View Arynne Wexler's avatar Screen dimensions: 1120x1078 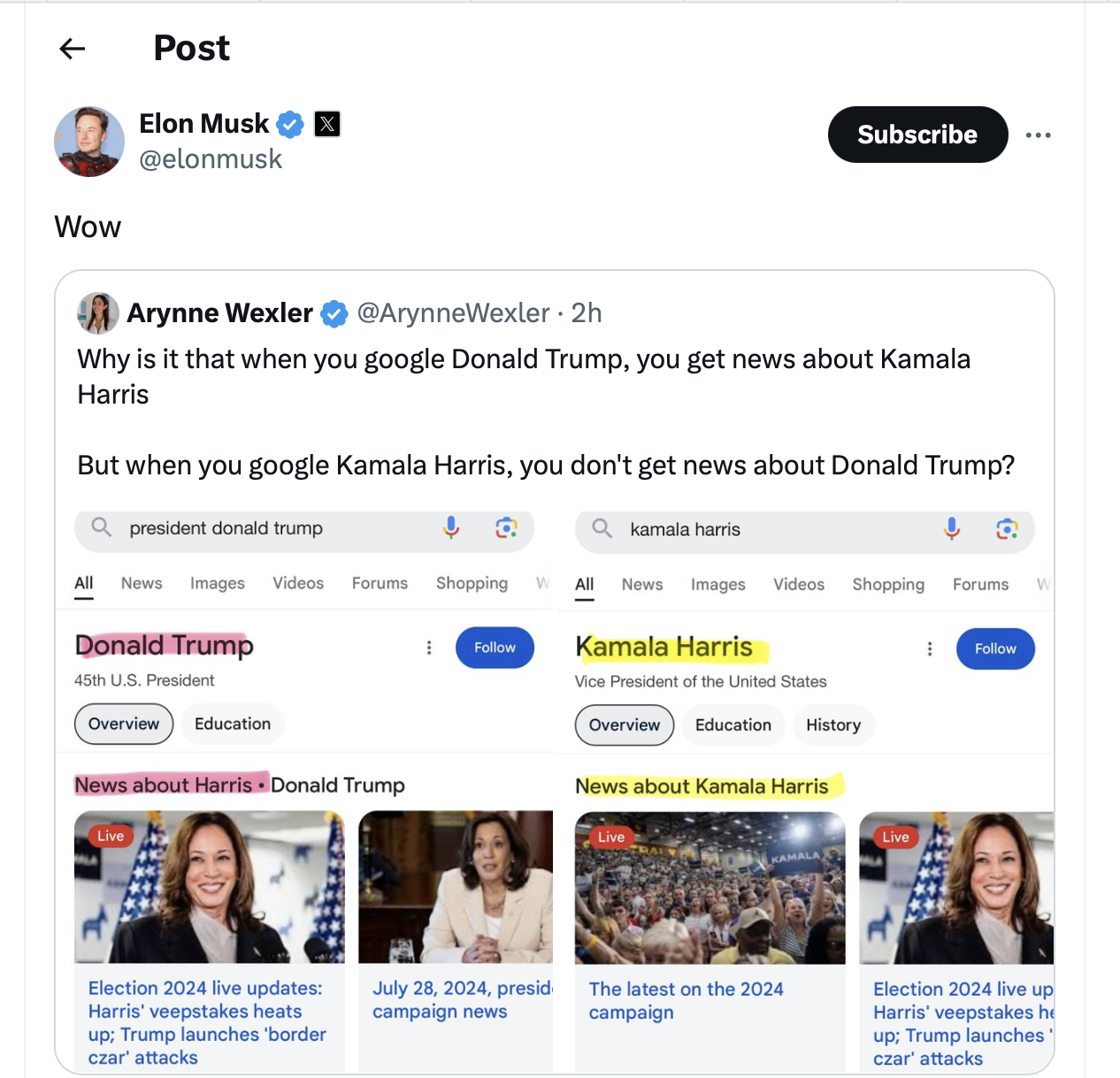[x=98, y=313]
